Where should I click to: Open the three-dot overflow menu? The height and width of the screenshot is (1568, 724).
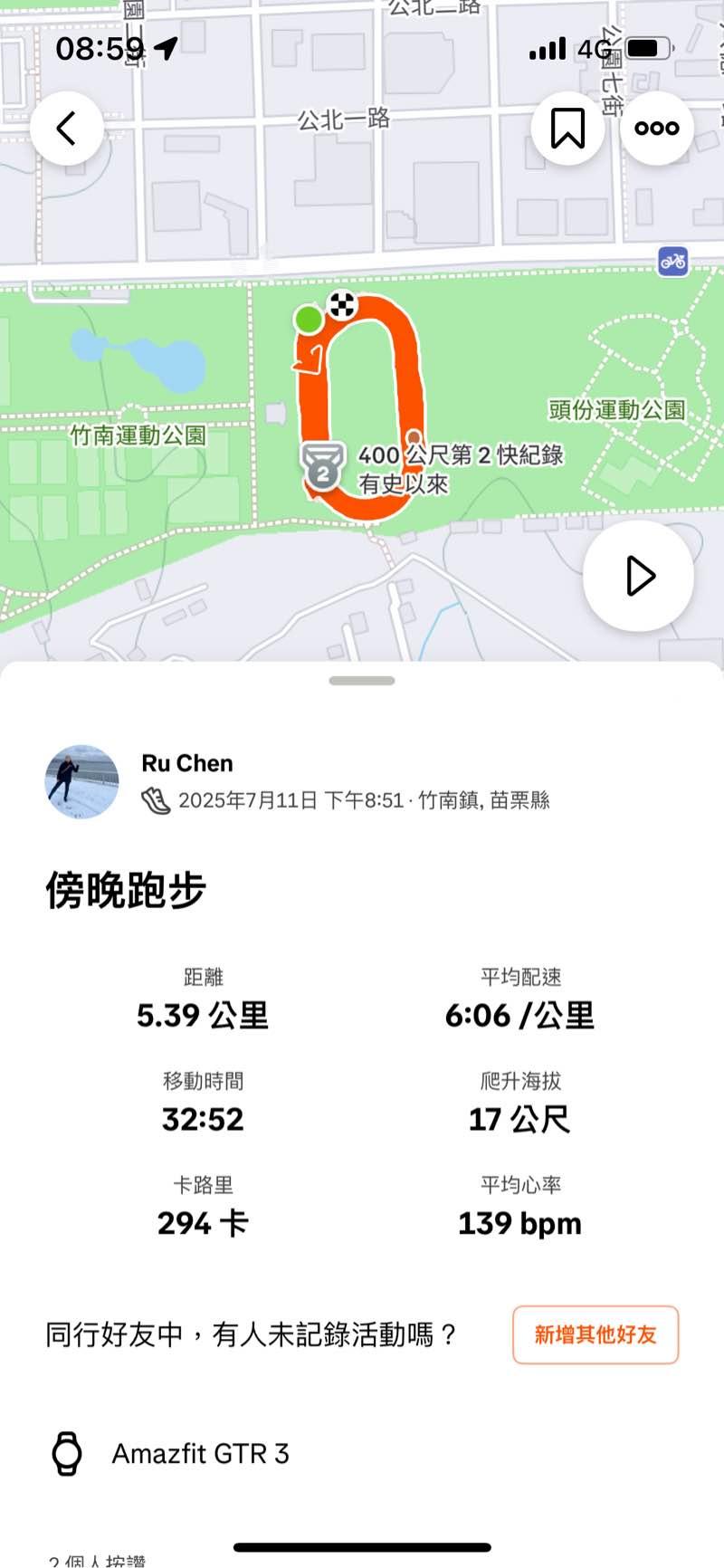tap(656, 129)
